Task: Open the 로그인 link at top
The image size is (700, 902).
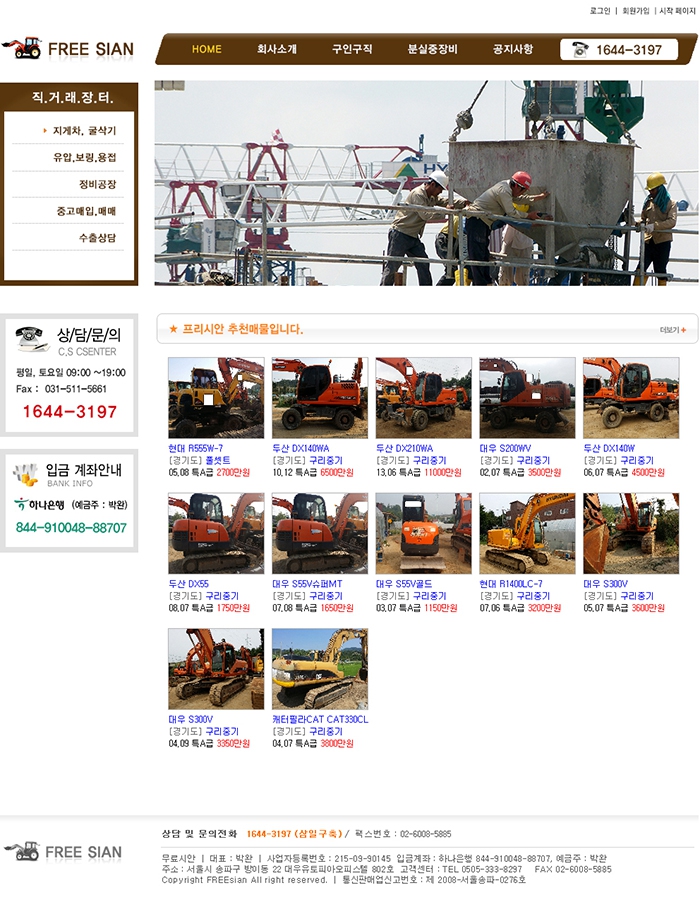Action: pos(600,11)
